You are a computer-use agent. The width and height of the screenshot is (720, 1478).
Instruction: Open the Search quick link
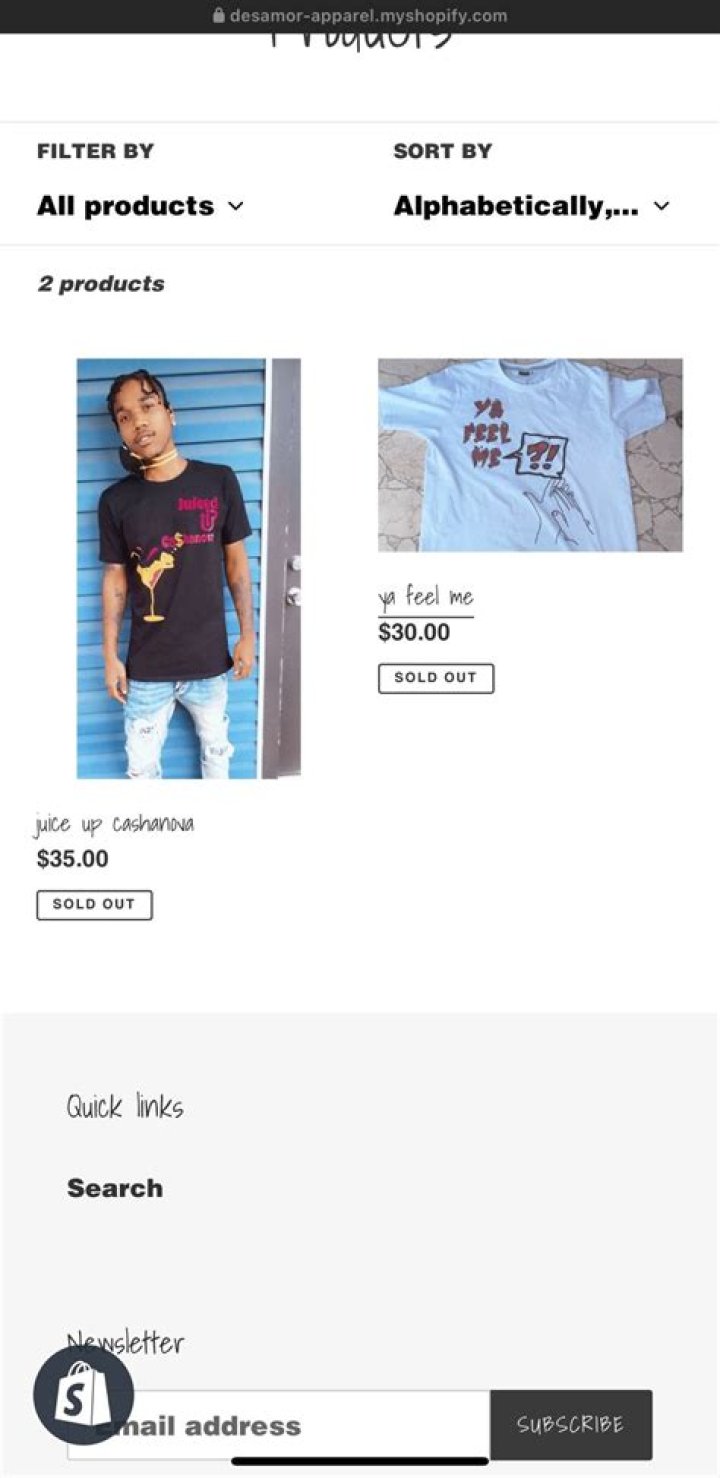tap(114, 1188)
